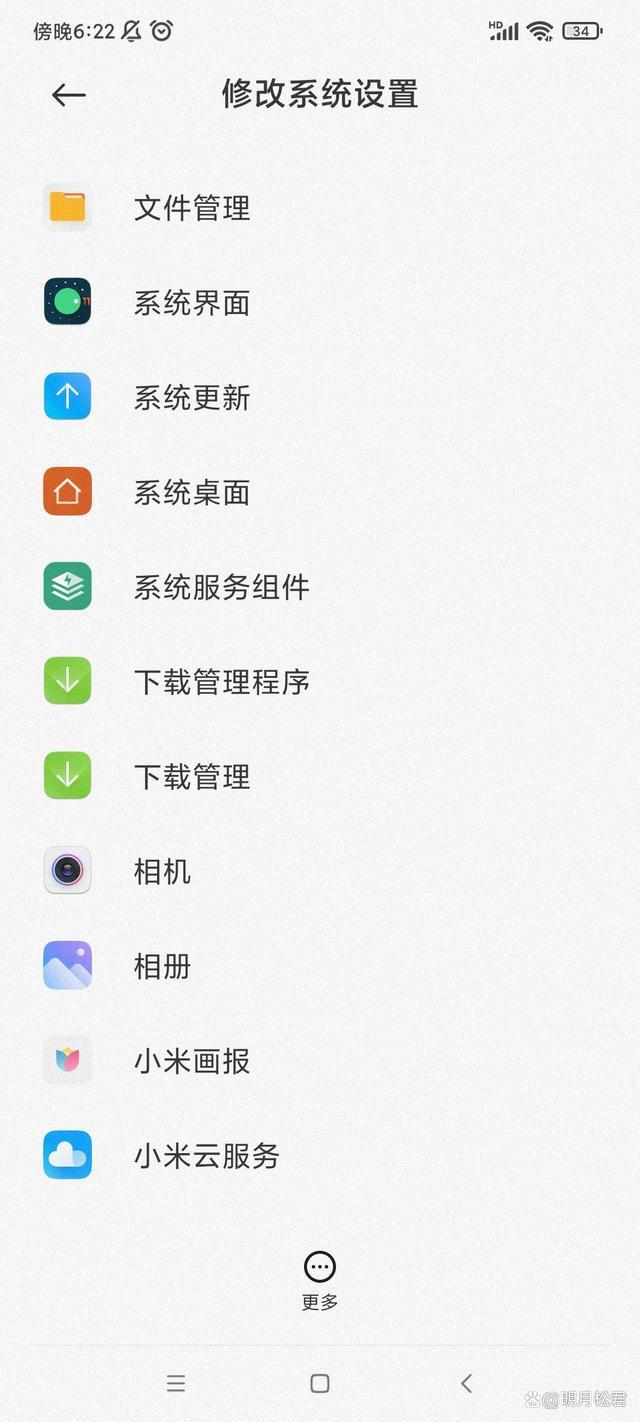Image resolution: width=640 pixels, height=1422 pixels.
Task: Open the 下载管理 row
Action: point(192,777)
